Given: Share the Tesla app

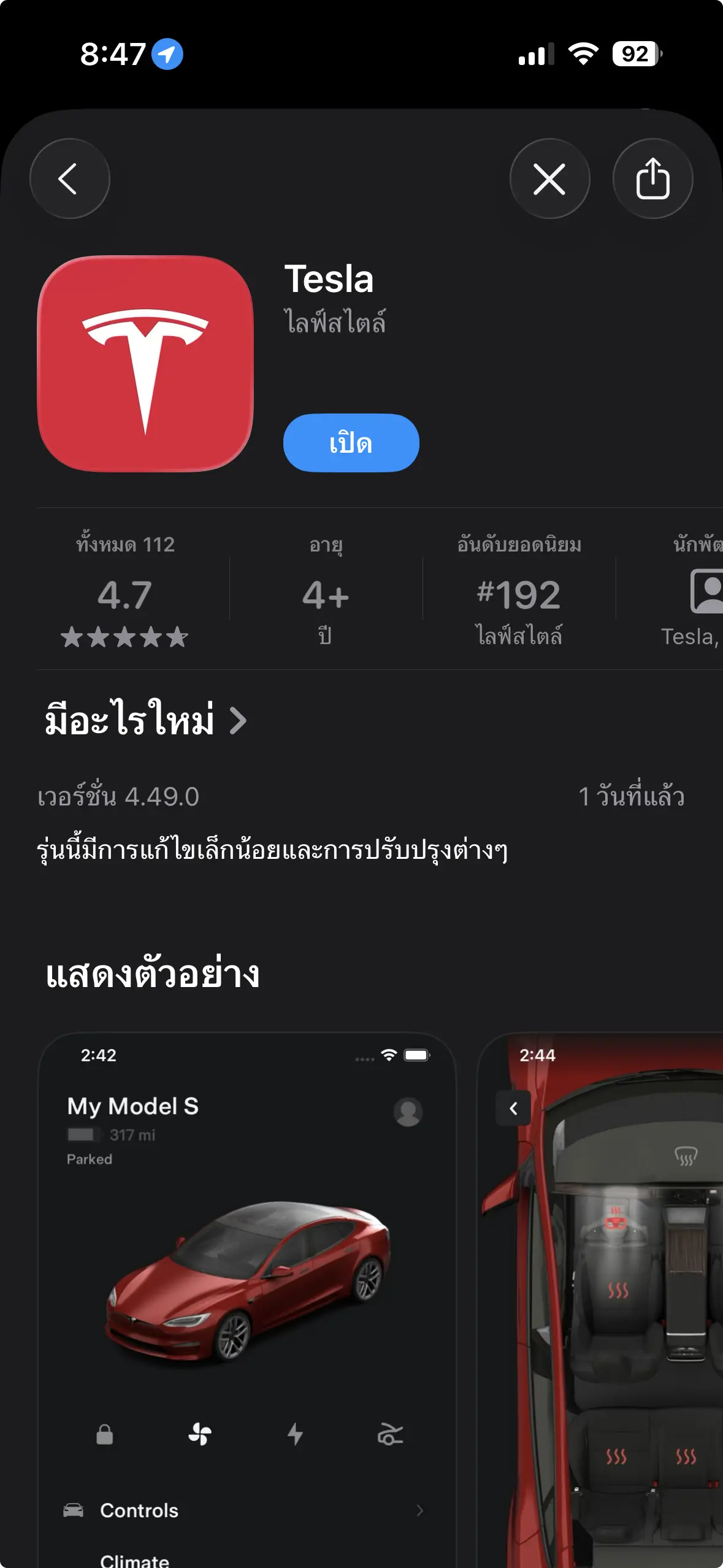Looking at the screenshot, I should 652,179.
